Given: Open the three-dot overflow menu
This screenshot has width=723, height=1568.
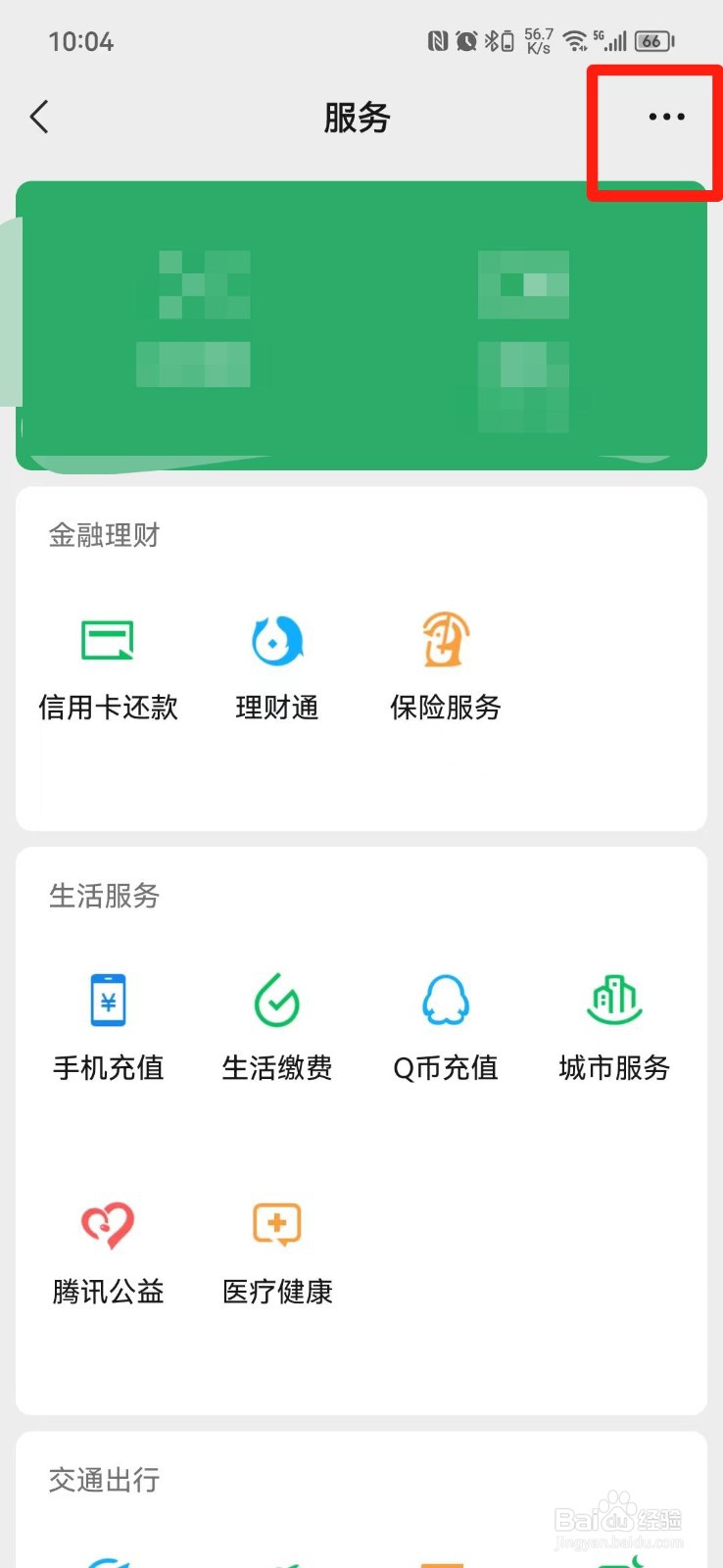Looking at the screenshot, I should tap(666, 117).
